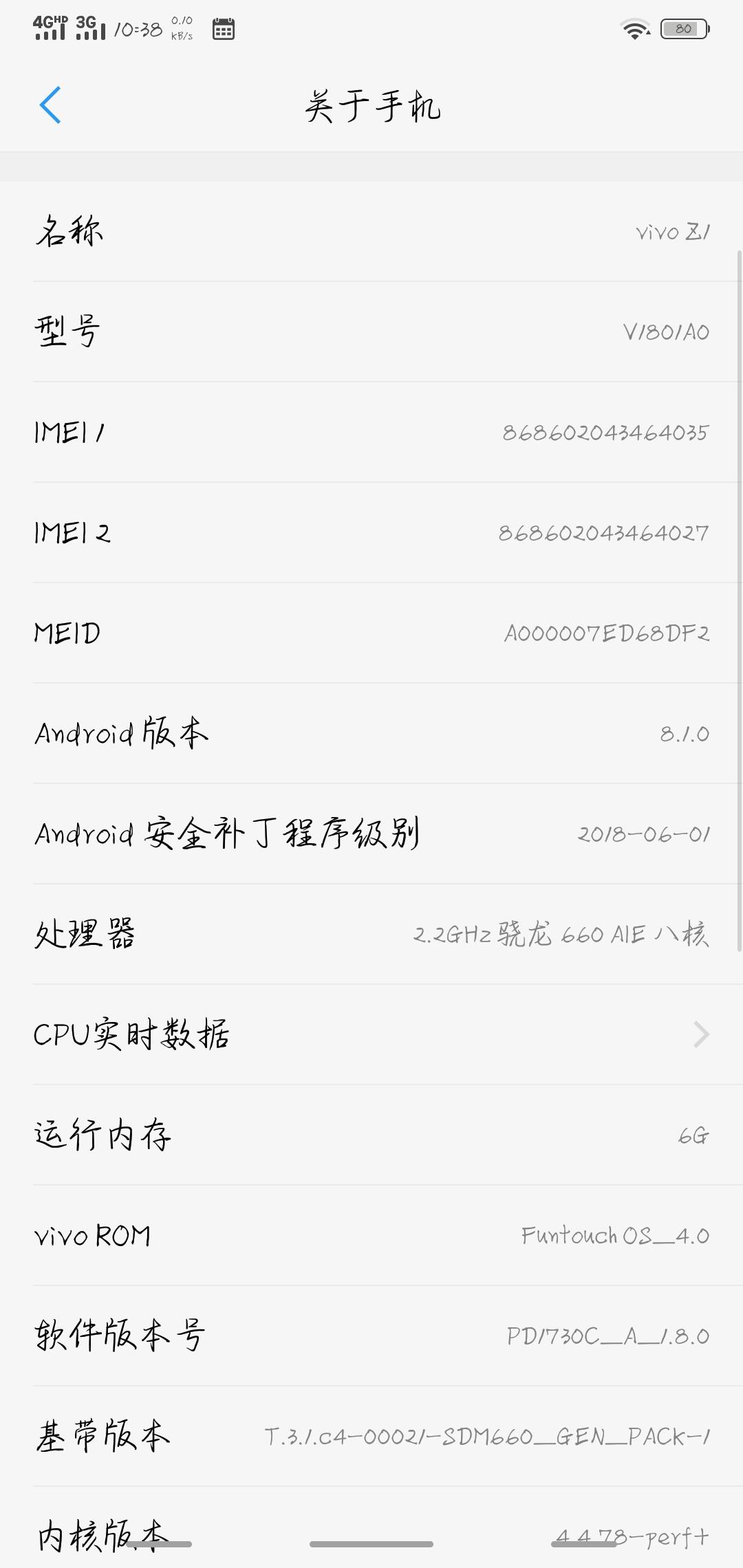
Task: Go back from the 关于手机 page
Action: coord(50,105)
